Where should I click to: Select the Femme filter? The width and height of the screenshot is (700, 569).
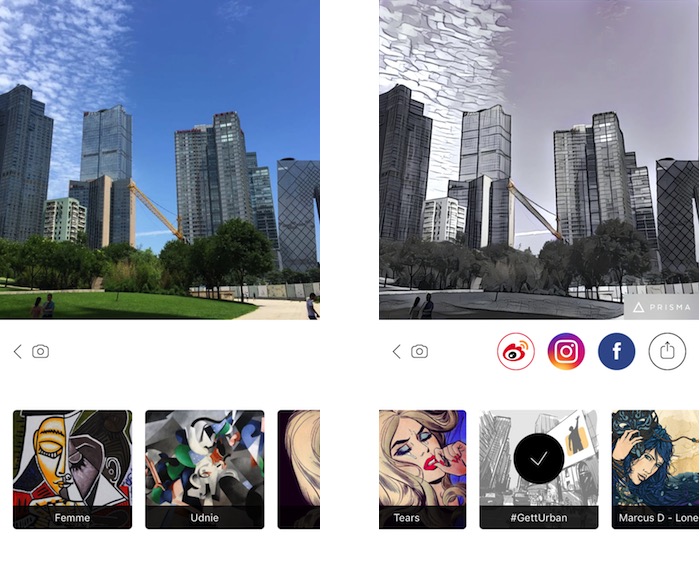click(x=72, y=468)
